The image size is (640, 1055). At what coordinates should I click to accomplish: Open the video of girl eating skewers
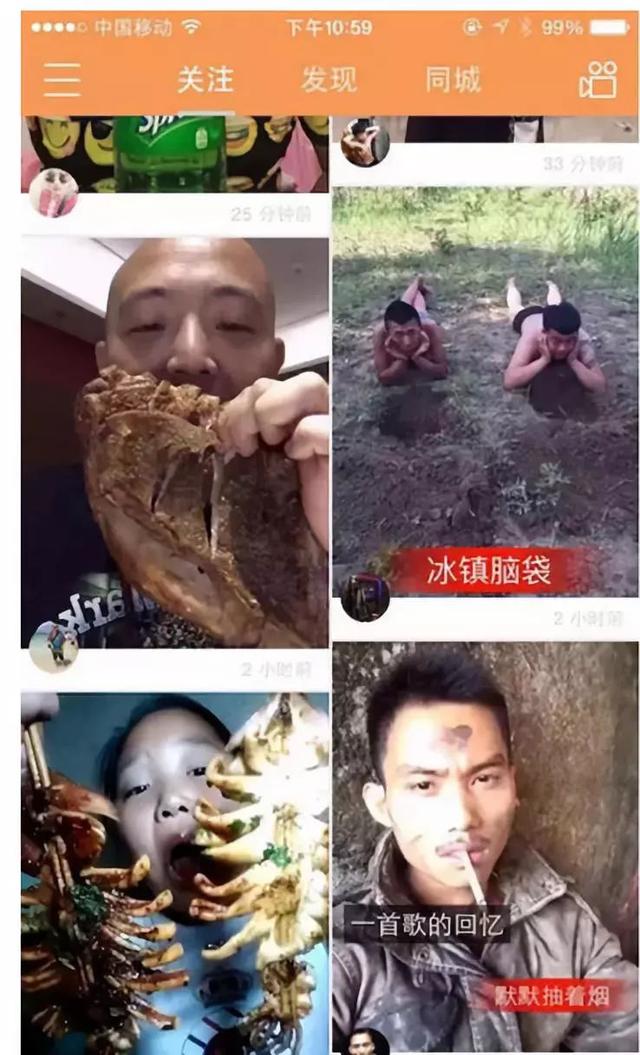click(175, 870)
